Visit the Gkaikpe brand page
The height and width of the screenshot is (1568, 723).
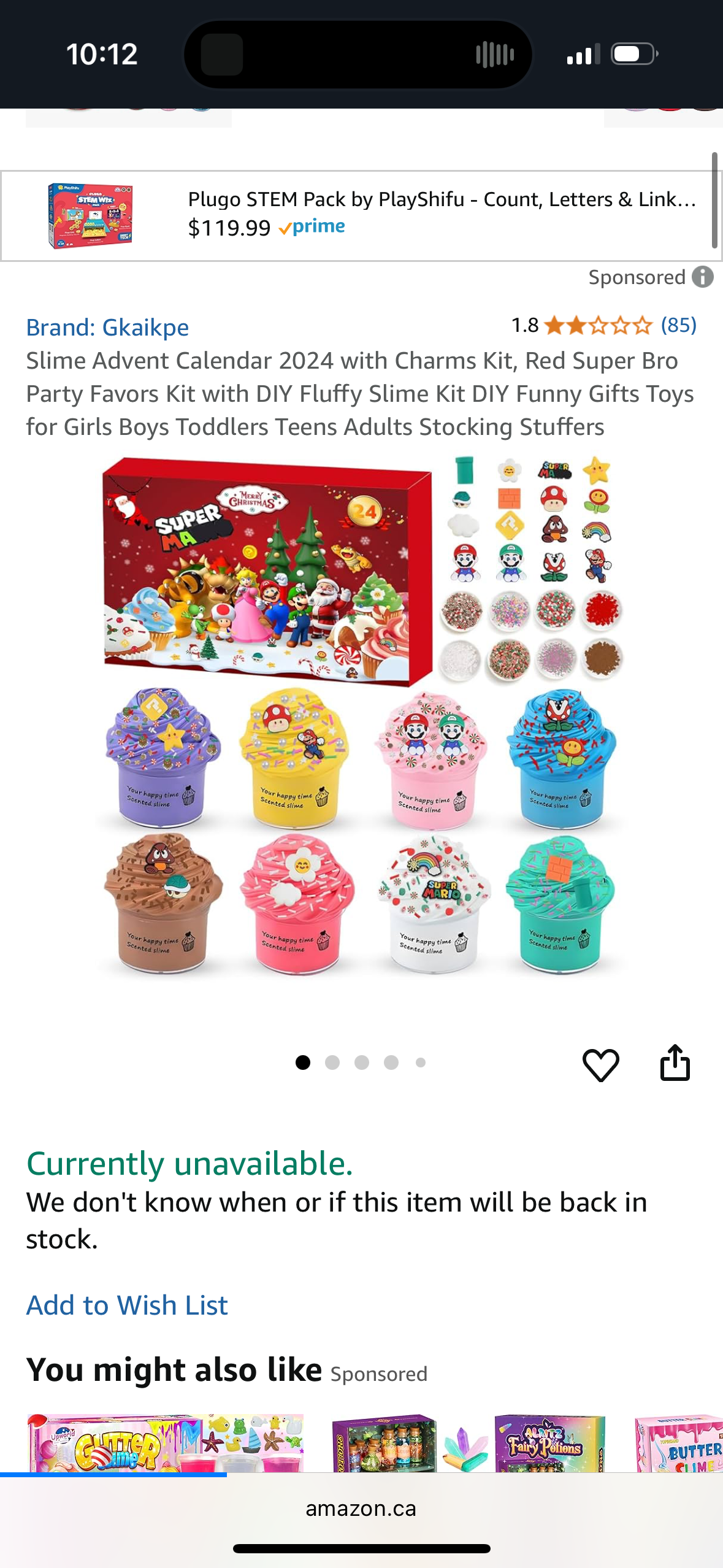pos(107,328)
